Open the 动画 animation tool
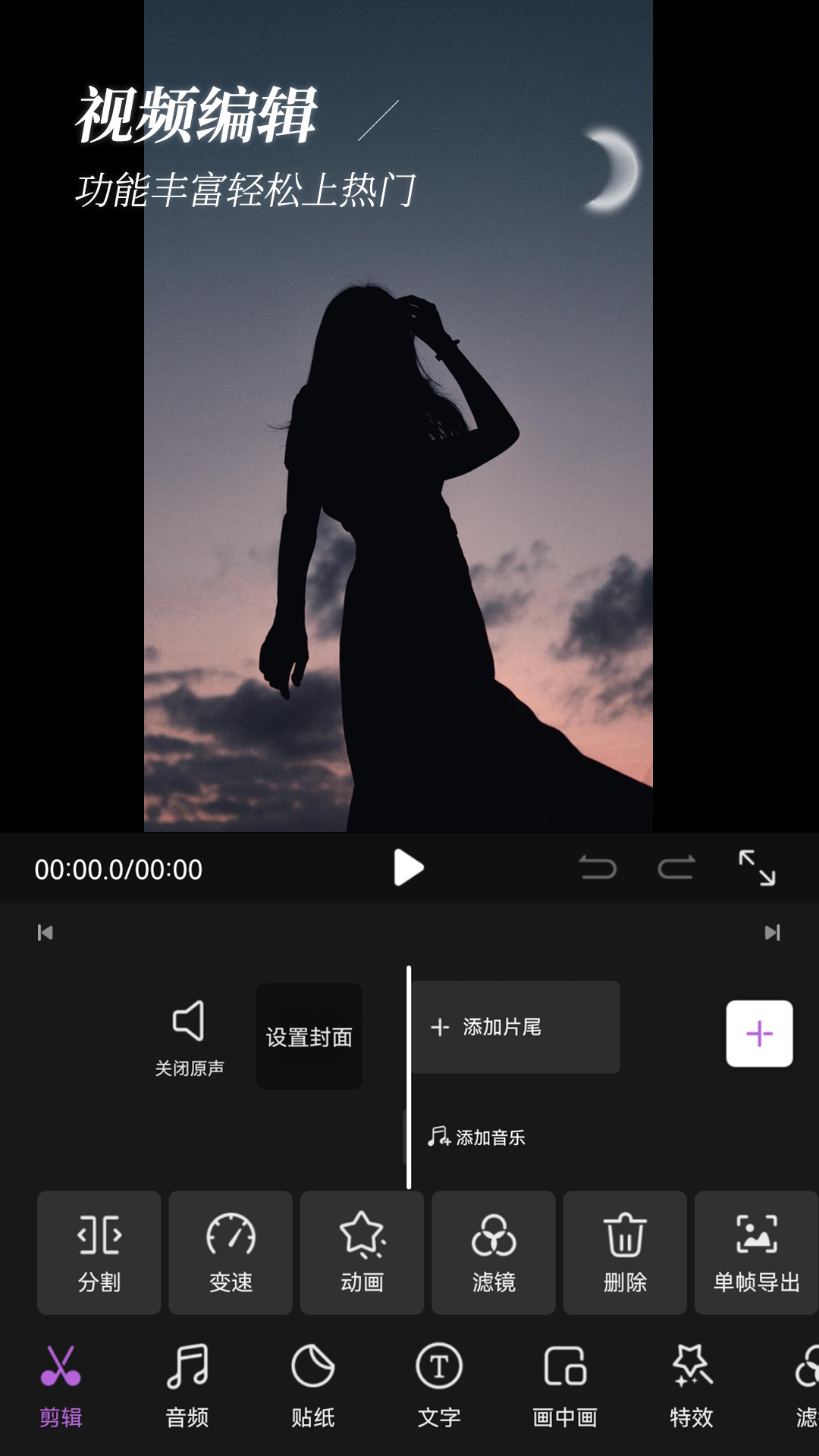The width and height of the screenshot is (819, 1456). tap(362, 1252)
